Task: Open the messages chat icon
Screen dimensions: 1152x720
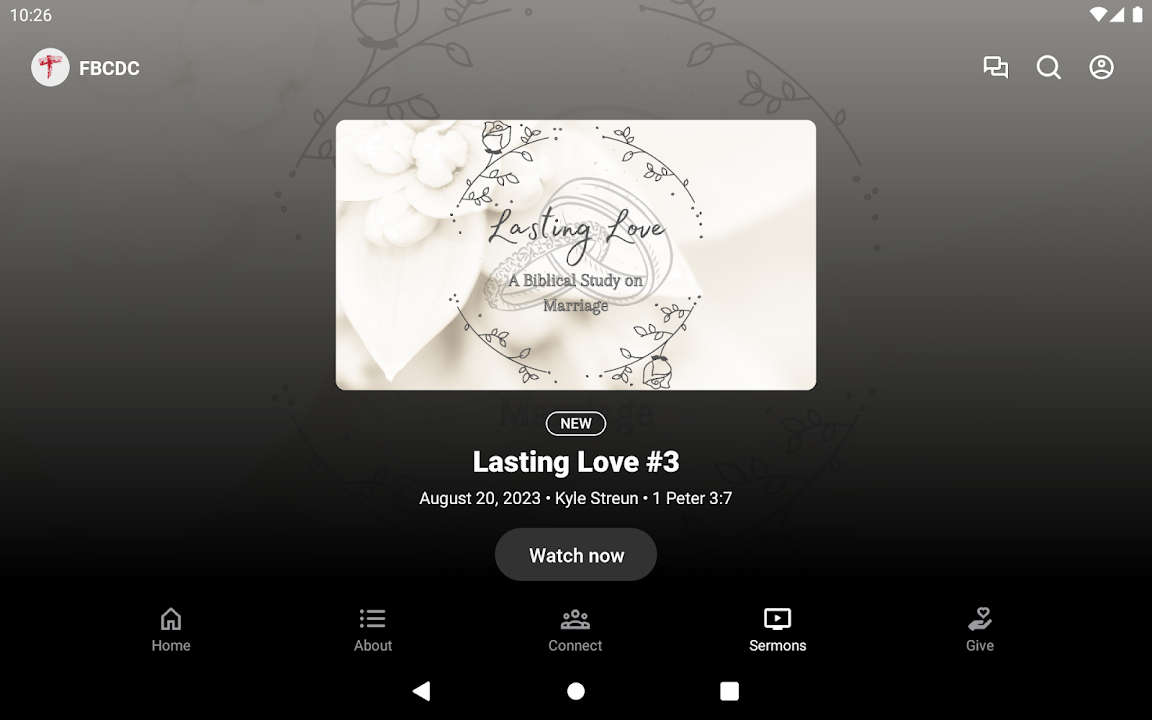Action: 995,68
